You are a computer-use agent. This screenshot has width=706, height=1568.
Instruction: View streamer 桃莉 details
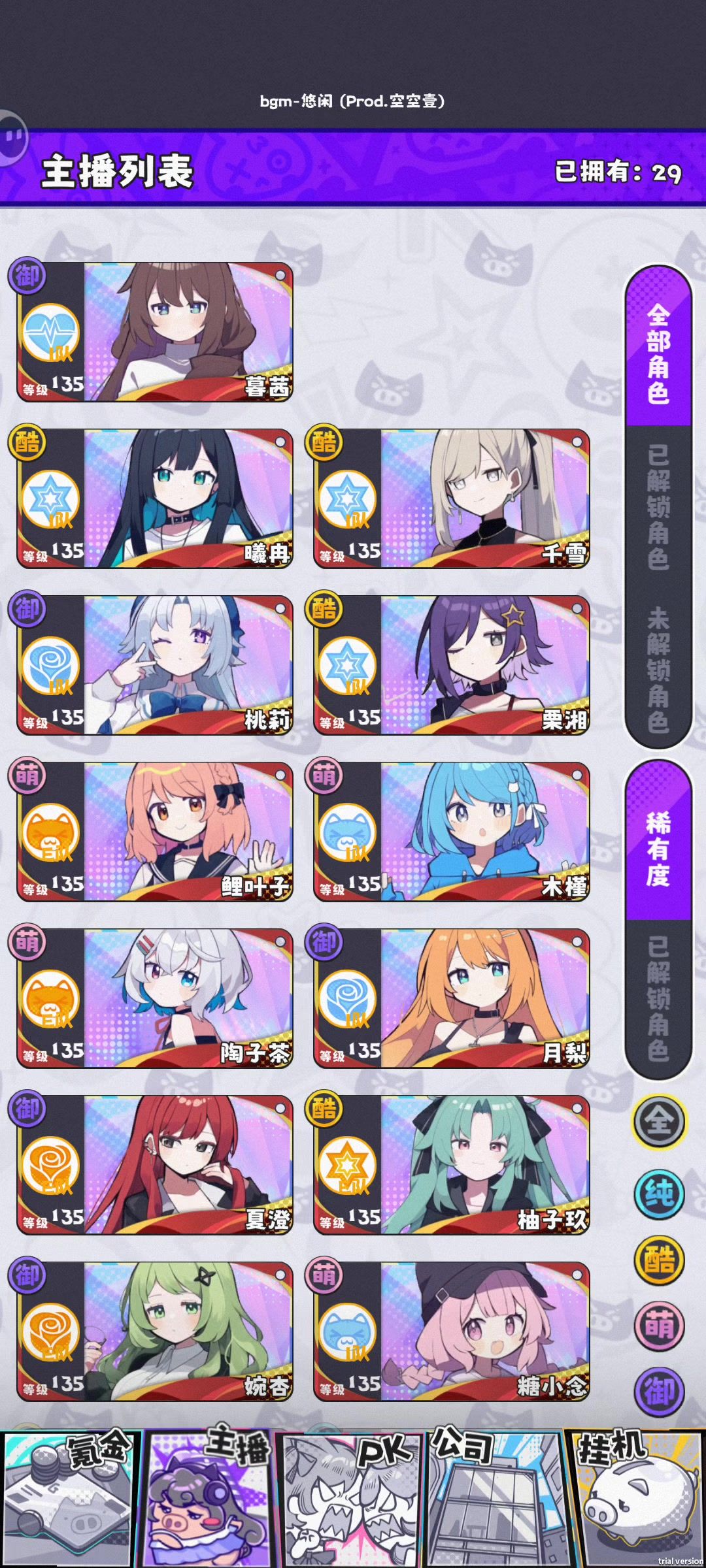pyautogui.click(x=155, y=665)
